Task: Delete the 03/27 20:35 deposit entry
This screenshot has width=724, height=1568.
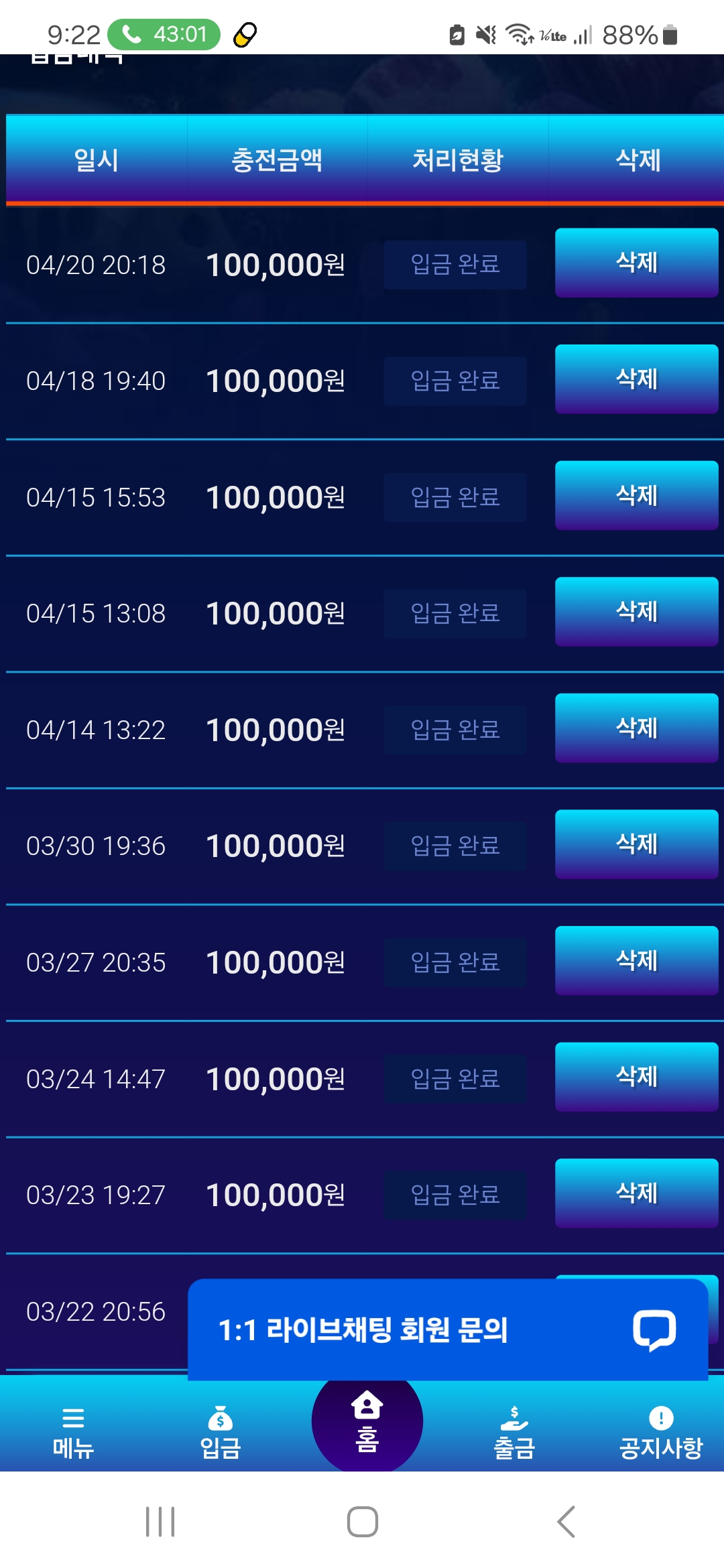Action: [636, 960]
